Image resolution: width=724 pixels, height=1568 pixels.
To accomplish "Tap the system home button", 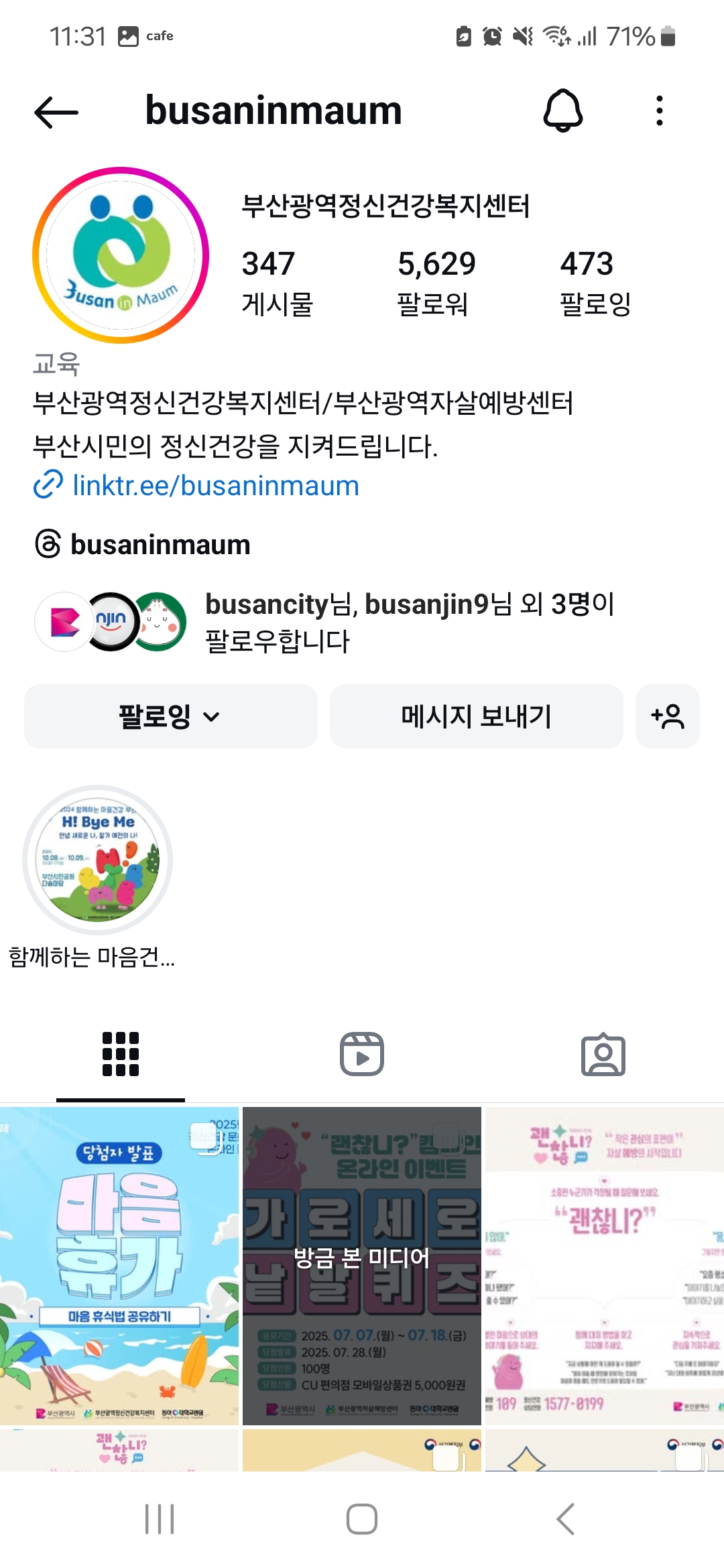I will 362,1519.
